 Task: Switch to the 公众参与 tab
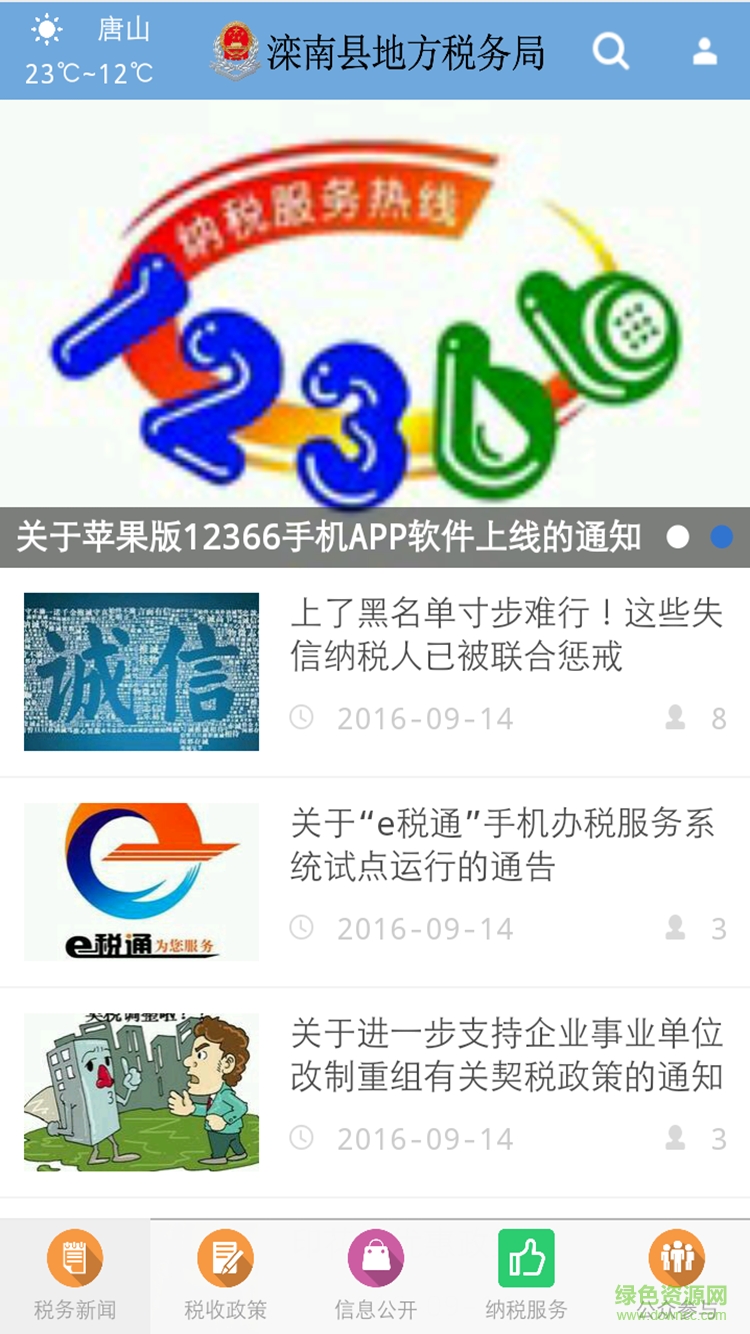coord(677,1275)
